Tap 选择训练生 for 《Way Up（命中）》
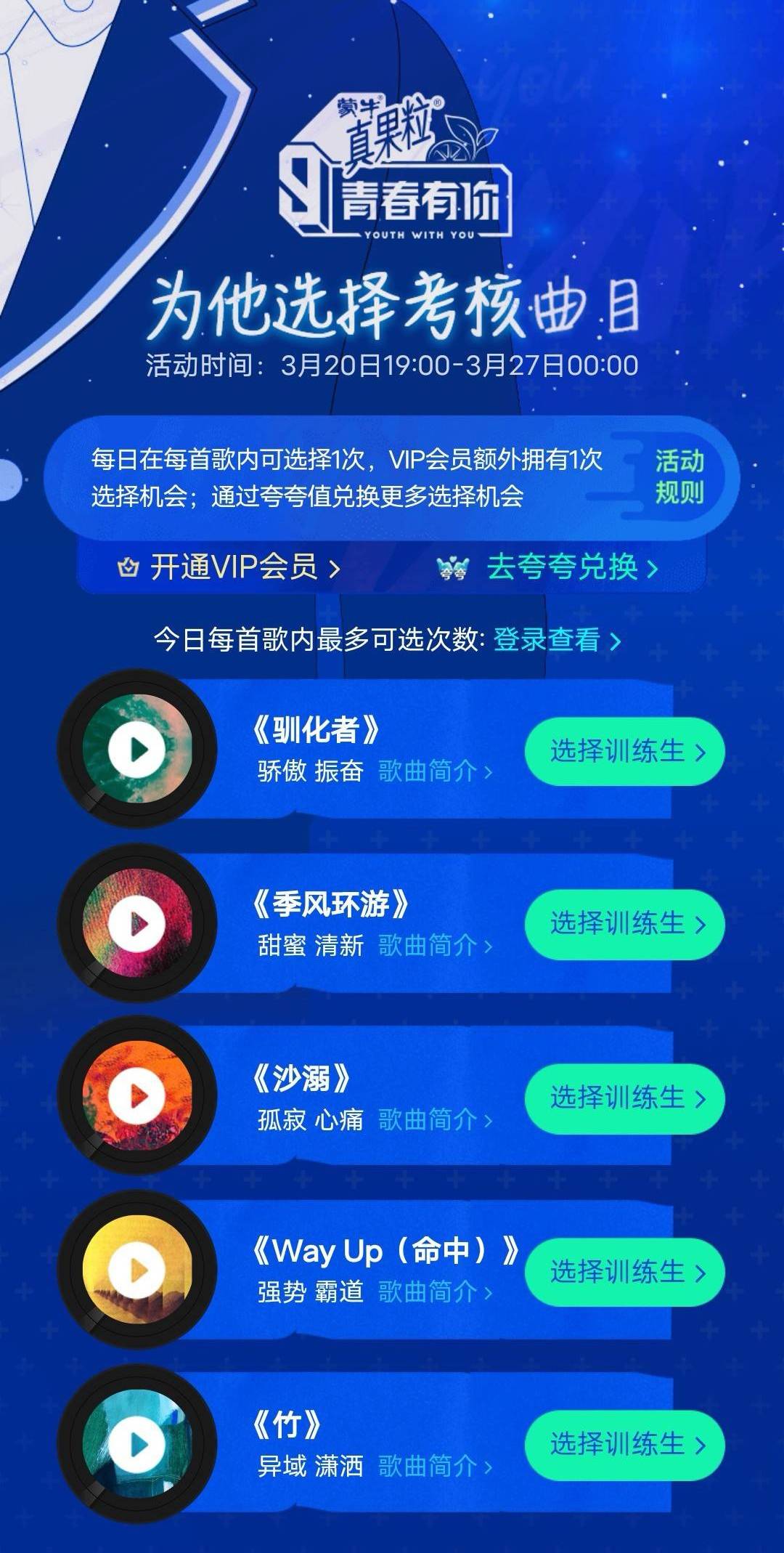This screenshot has width=784, height=1553. point(624,1272)
